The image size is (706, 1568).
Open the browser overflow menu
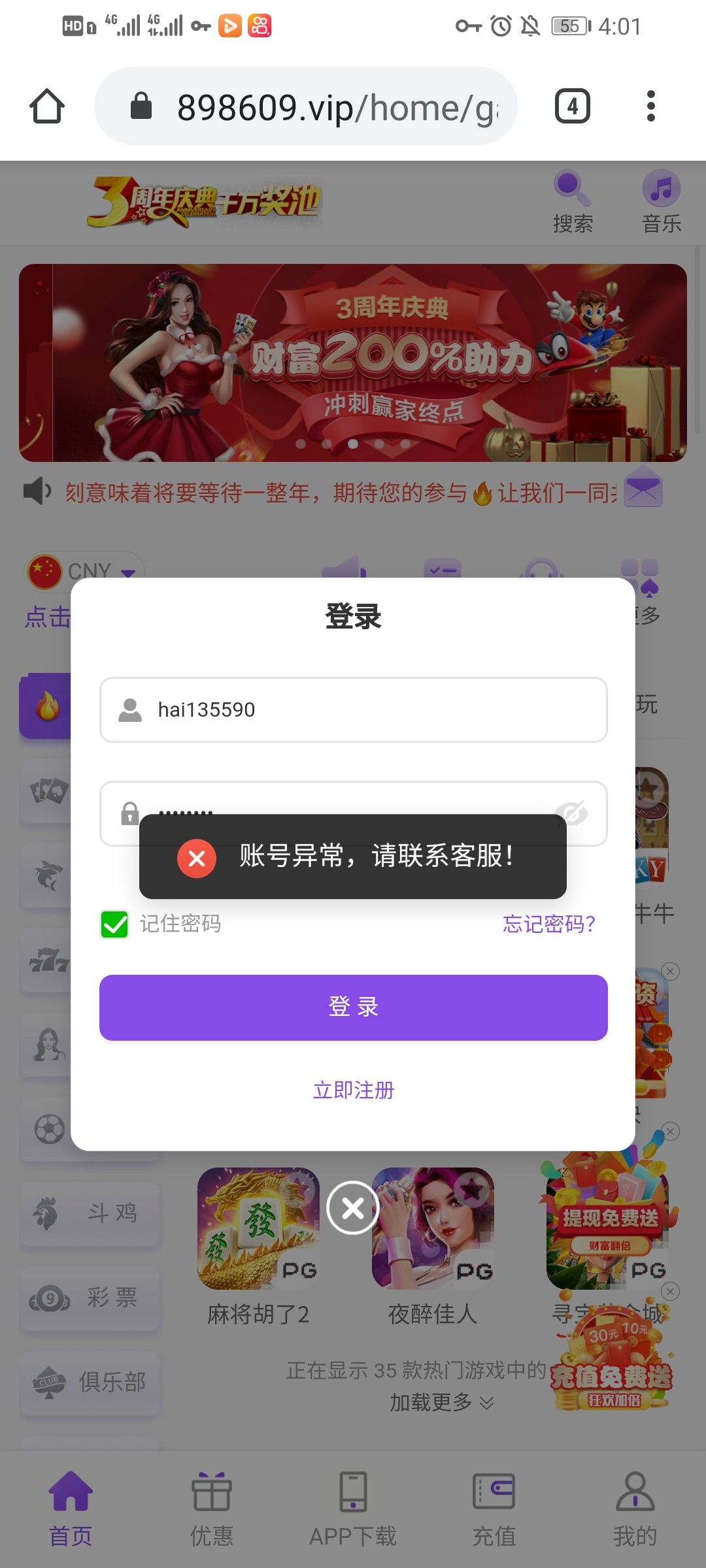pyautogui.click(x=650, y=106)
